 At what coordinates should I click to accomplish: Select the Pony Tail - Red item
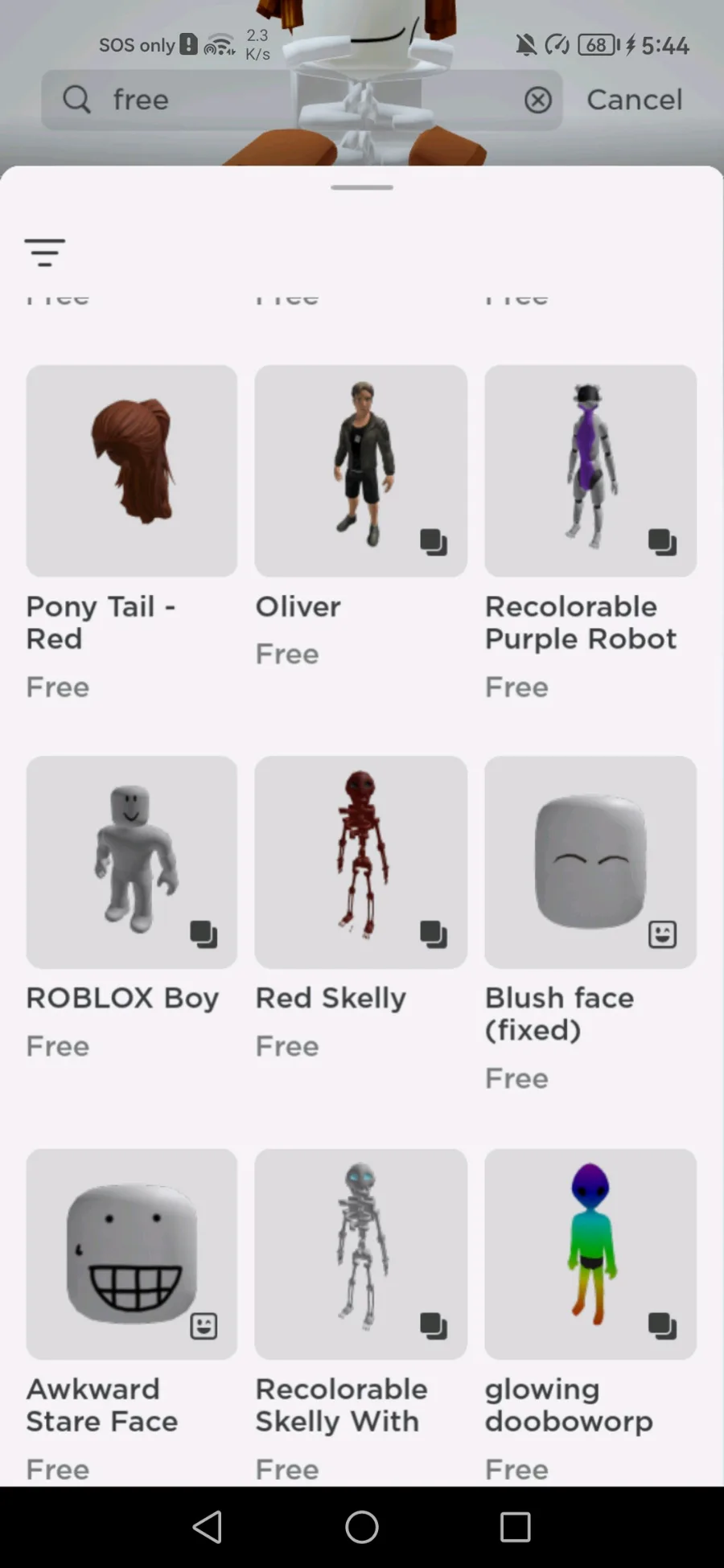click(x=132, y=471)
